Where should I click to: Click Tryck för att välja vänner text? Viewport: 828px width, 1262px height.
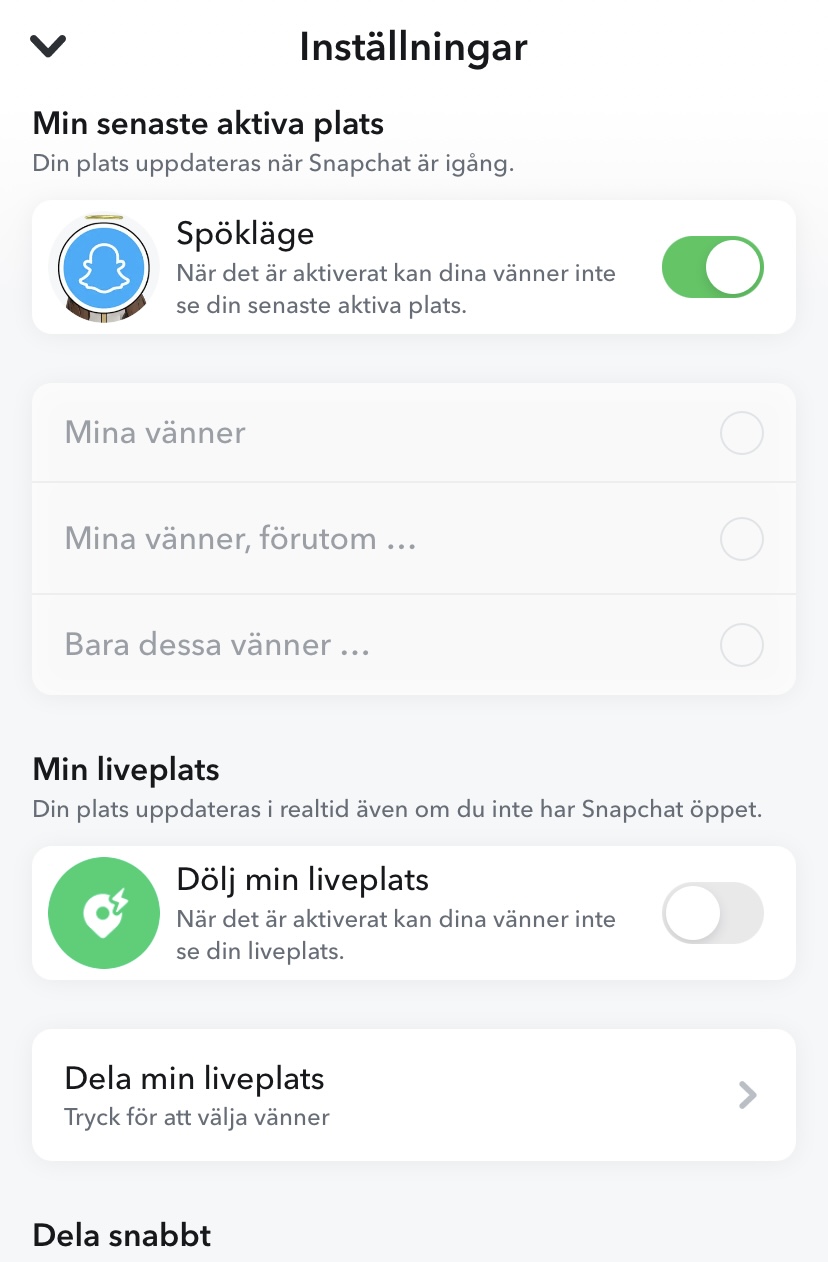pos(196,1117)
